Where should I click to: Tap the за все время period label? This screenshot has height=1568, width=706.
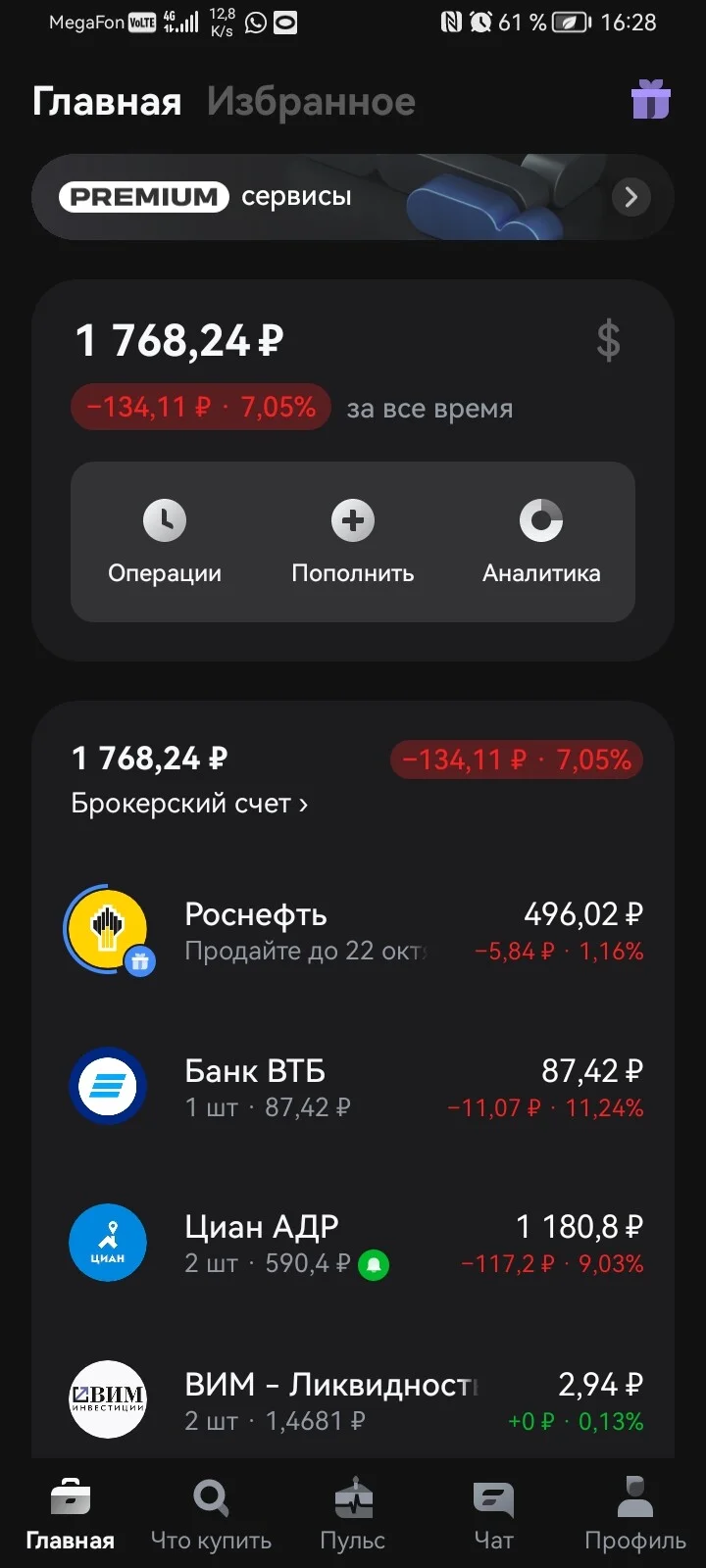click(429, 409)
